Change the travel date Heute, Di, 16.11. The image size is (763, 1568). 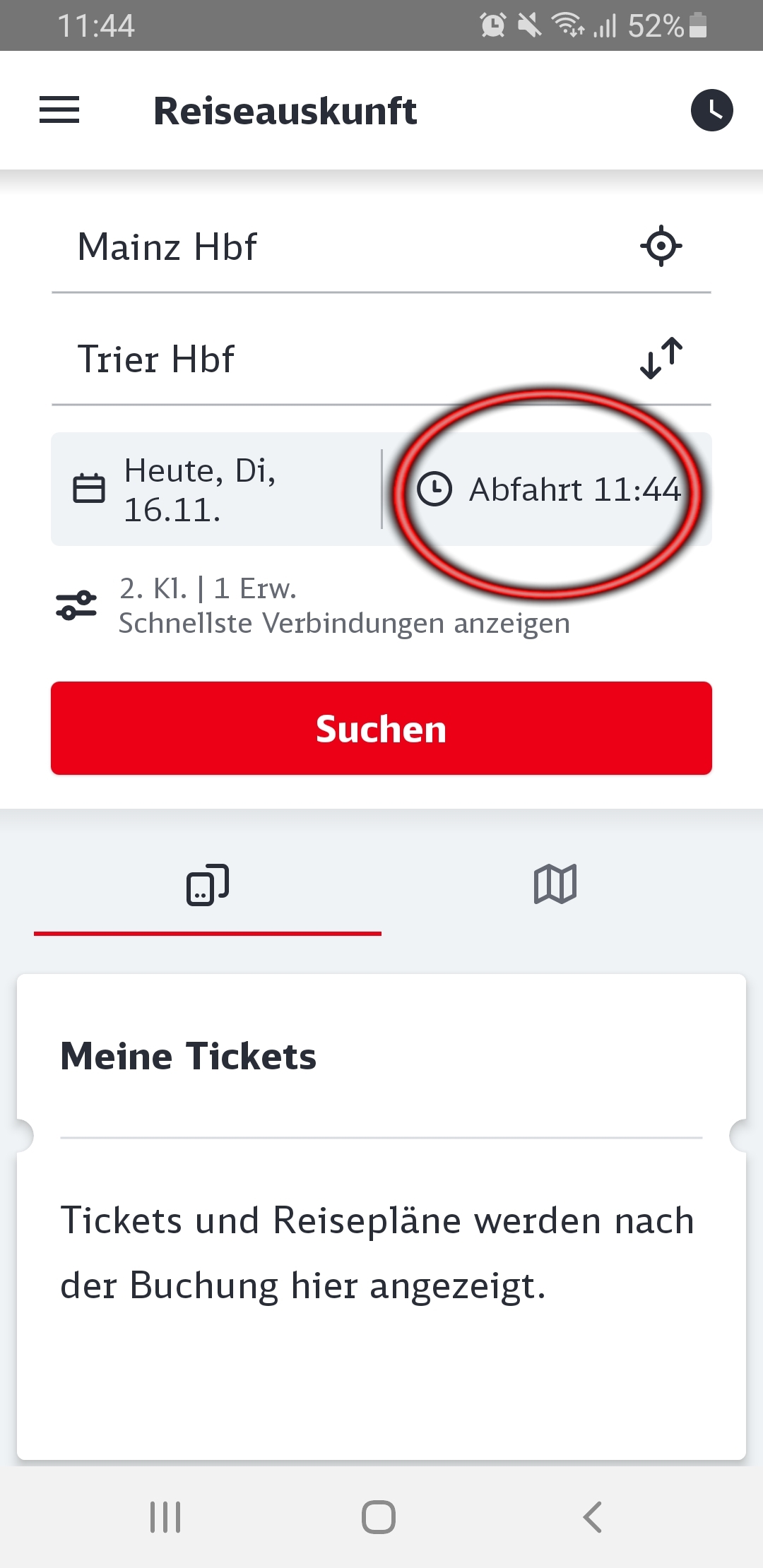pos(216,489)
